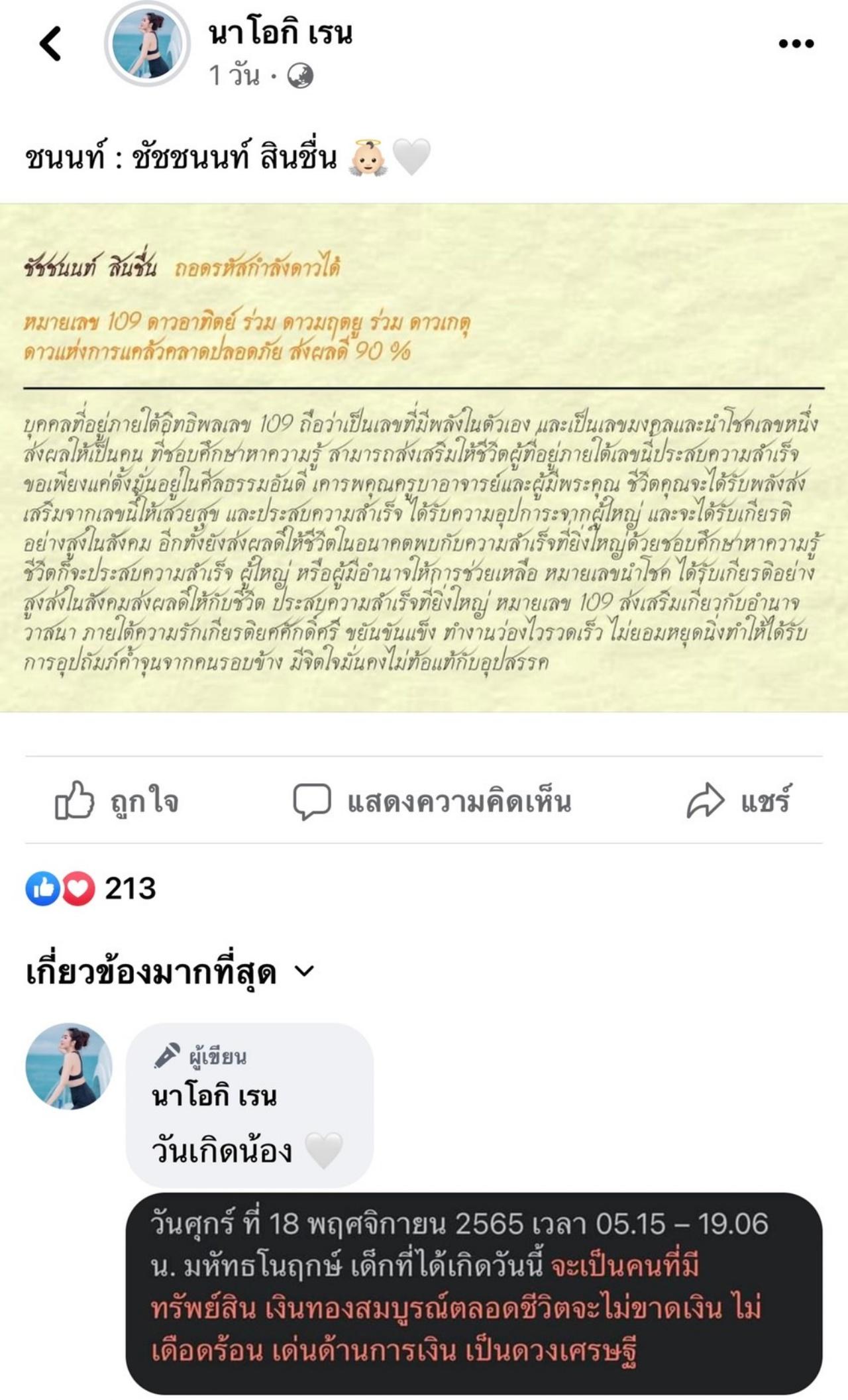View the 213 reactions list
848x1400 pixels.
click(91, 888)
